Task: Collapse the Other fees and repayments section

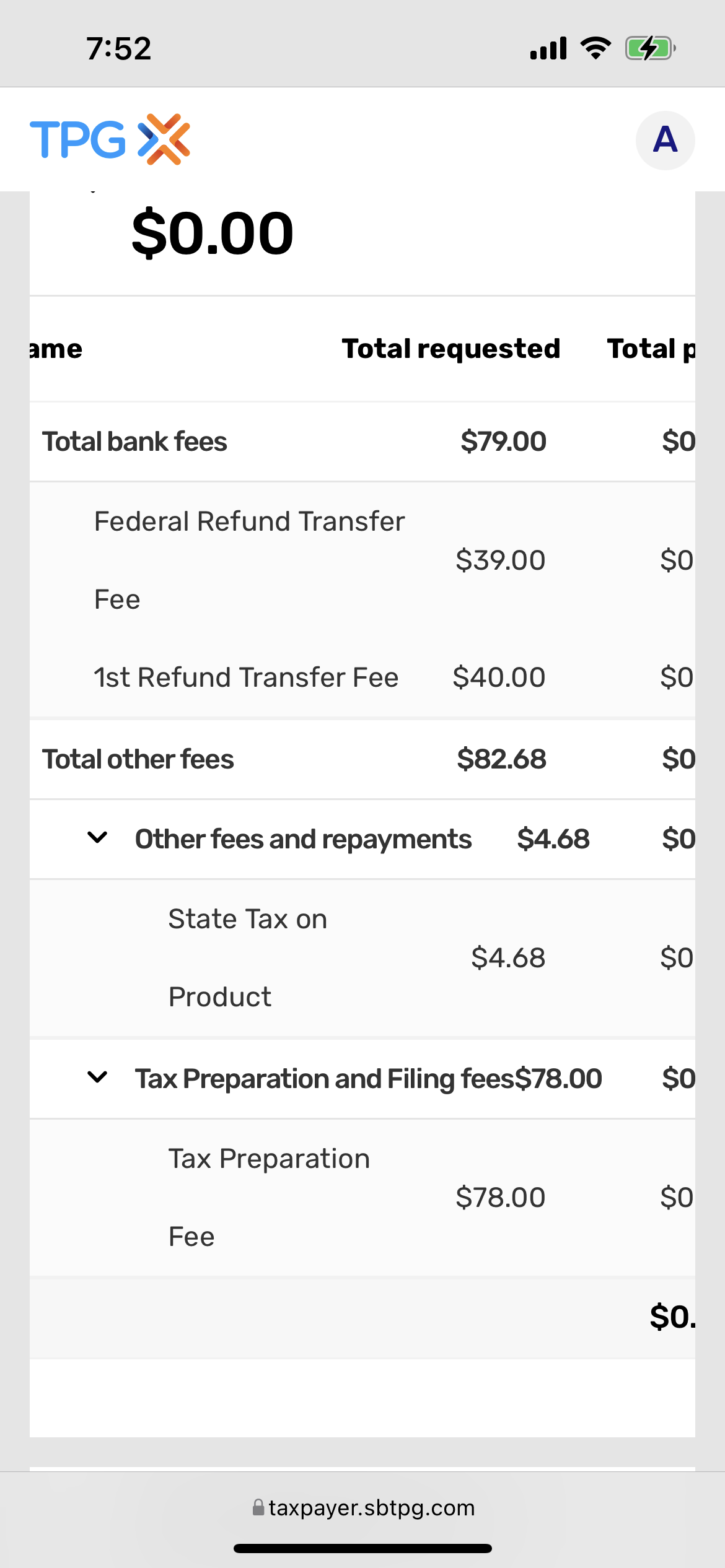Action: point(98,838)
